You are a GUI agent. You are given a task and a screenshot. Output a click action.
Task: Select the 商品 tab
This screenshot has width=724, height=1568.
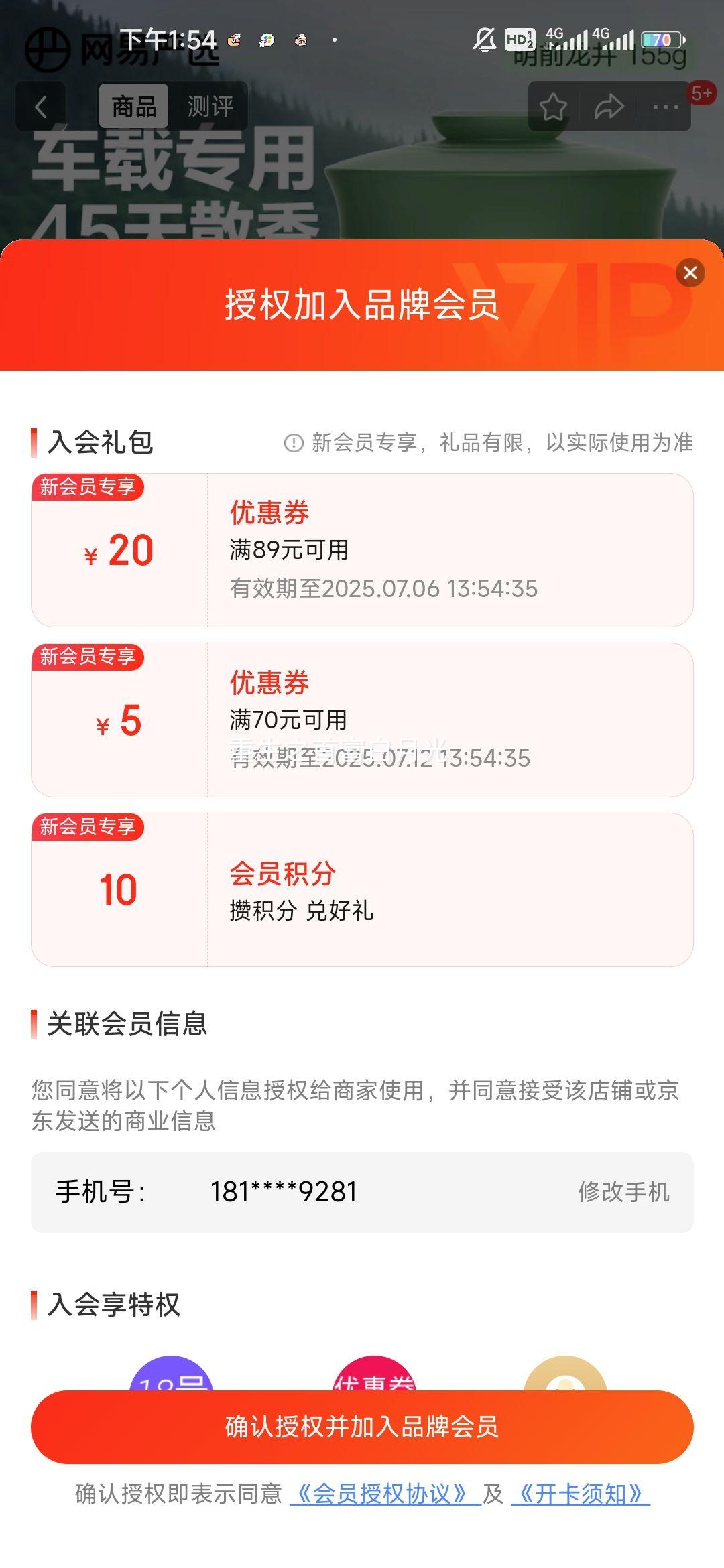pos(134,107)
